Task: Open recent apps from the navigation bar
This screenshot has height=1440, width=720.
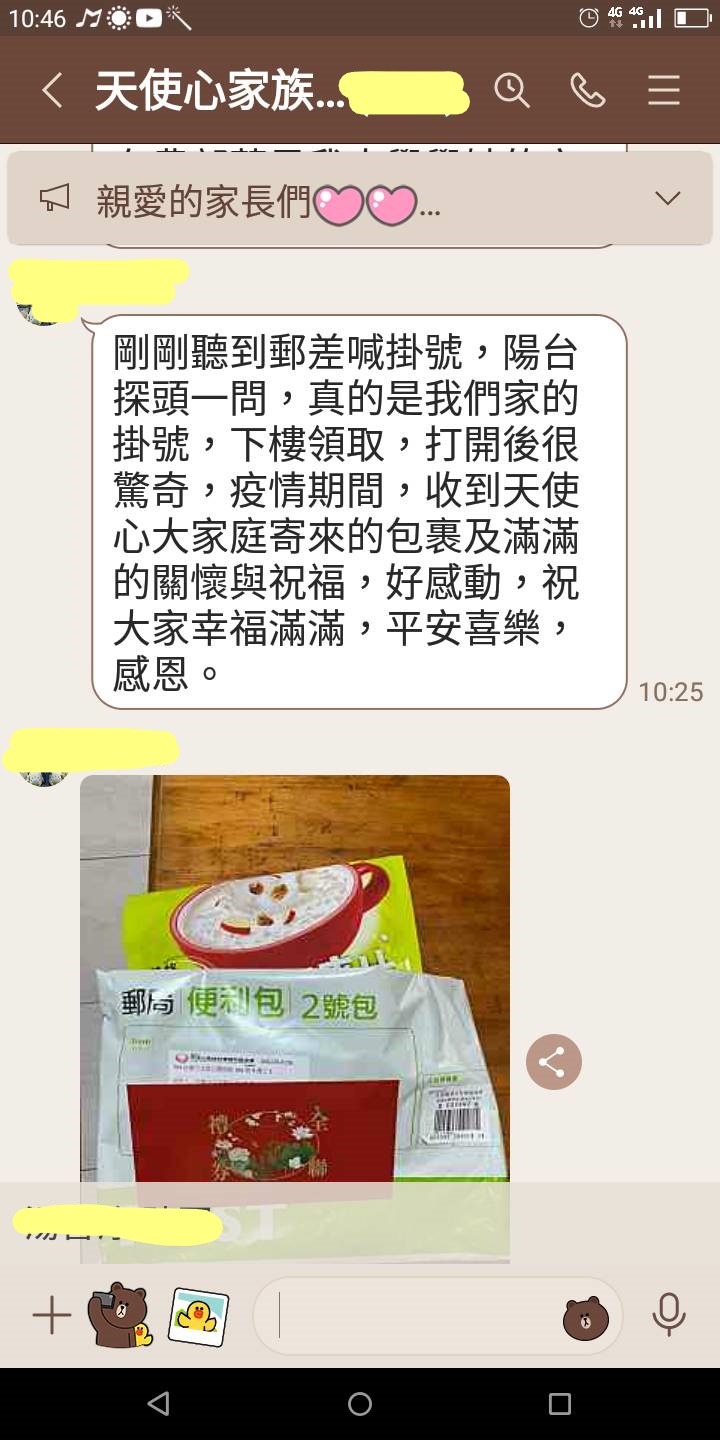Action: [x=560, y=1404]
